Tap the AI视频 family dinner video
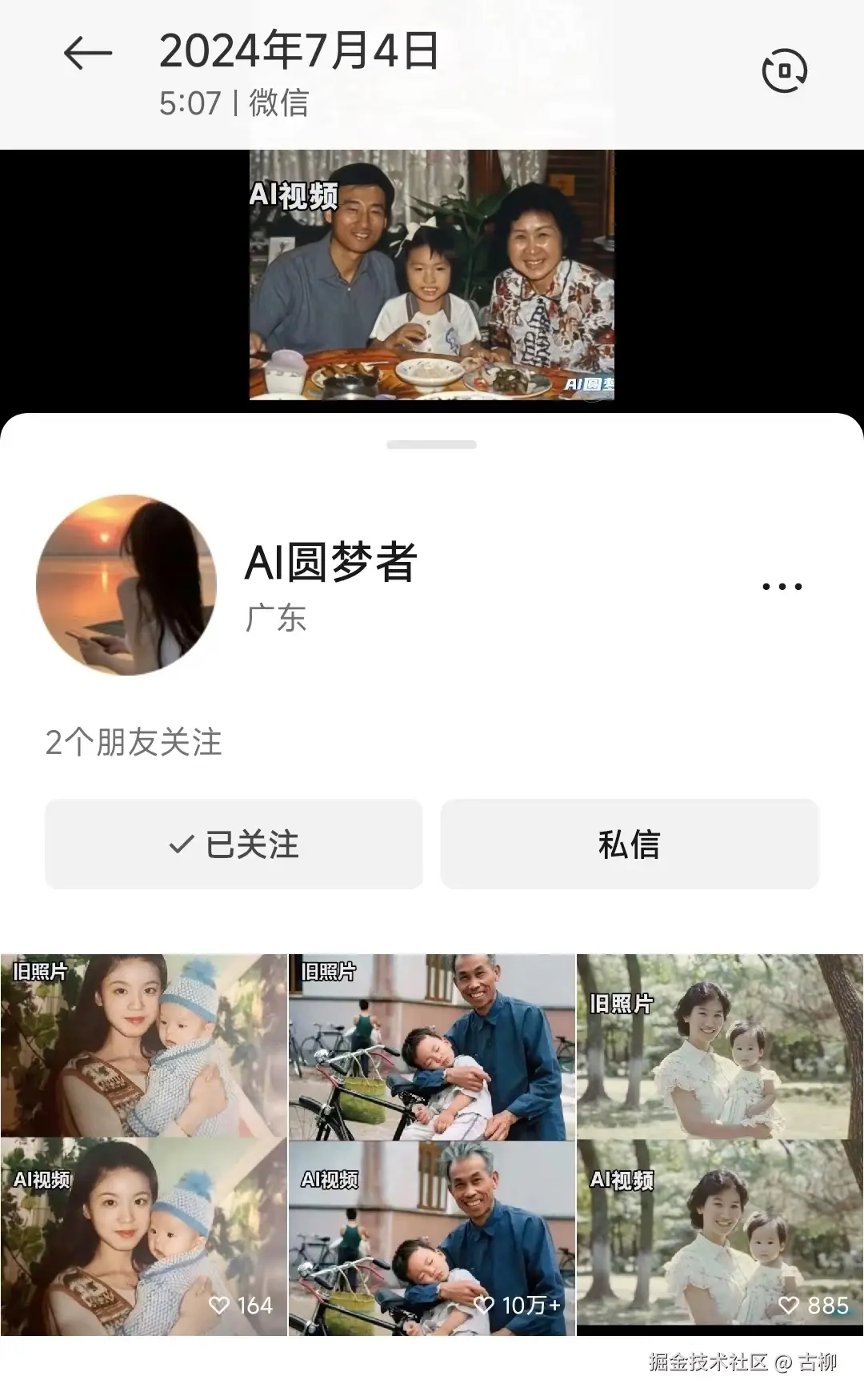864x1400 pixels. [432, 275]
